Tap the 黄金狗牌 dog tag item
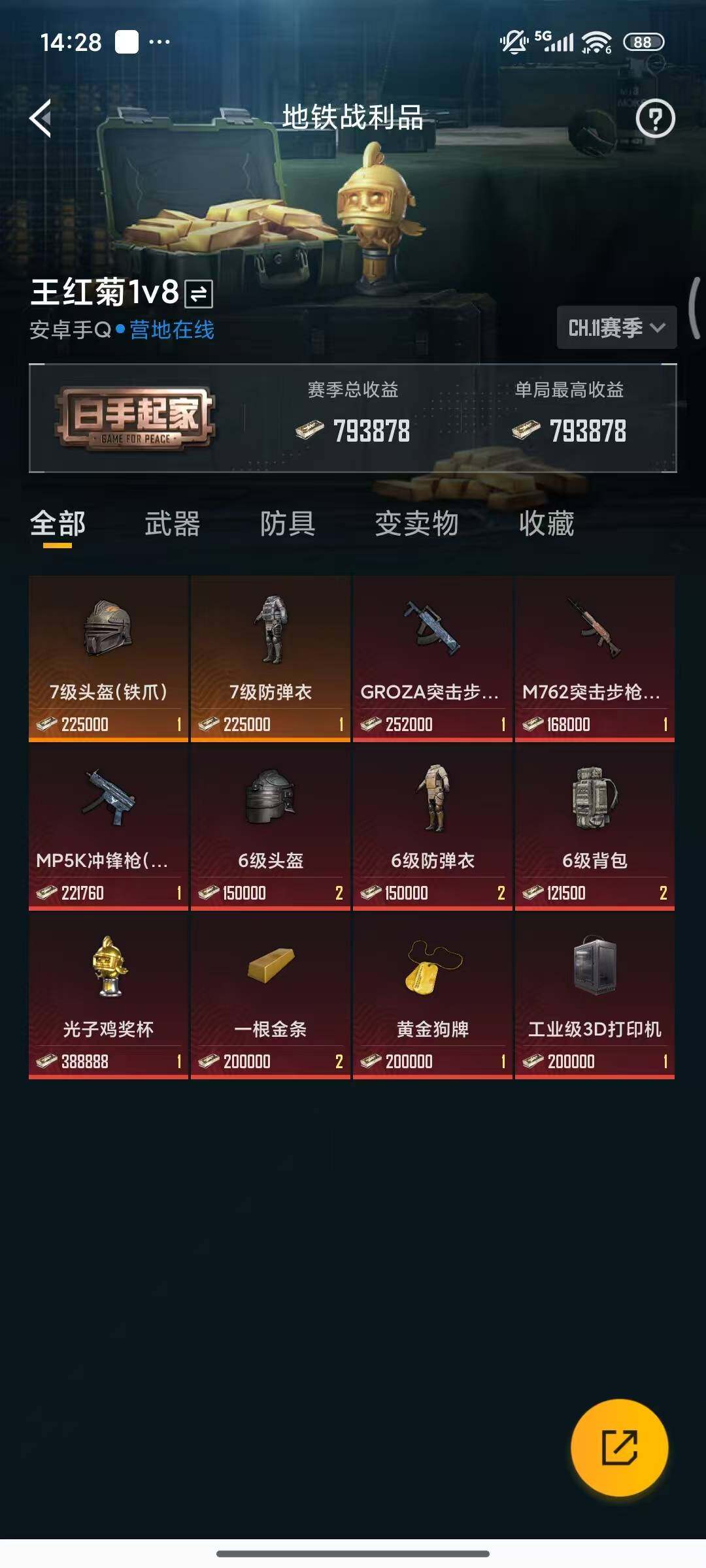706x1568 pixels. [x=433, y=993]
